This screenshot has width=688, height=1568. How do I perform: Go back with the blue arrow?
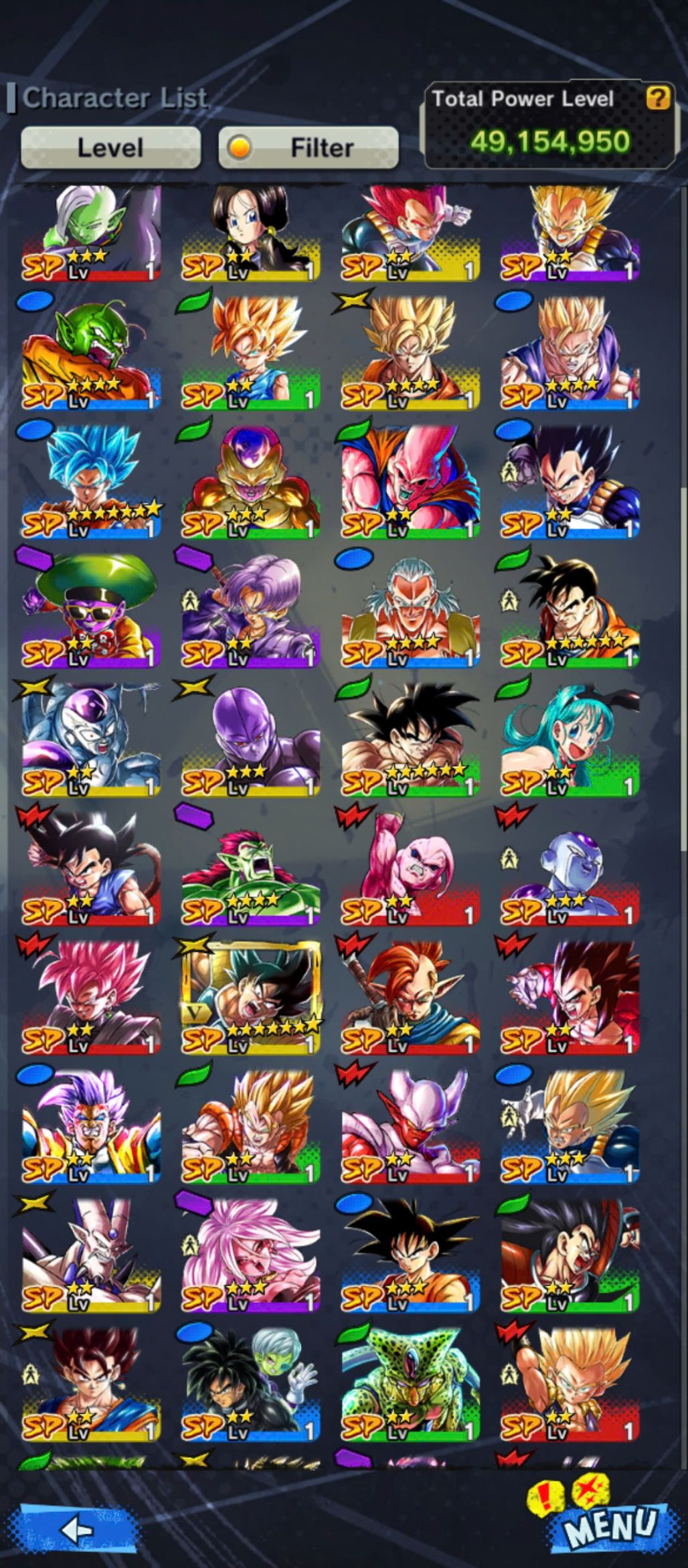pyautogui.click(x=78, y=1528)
